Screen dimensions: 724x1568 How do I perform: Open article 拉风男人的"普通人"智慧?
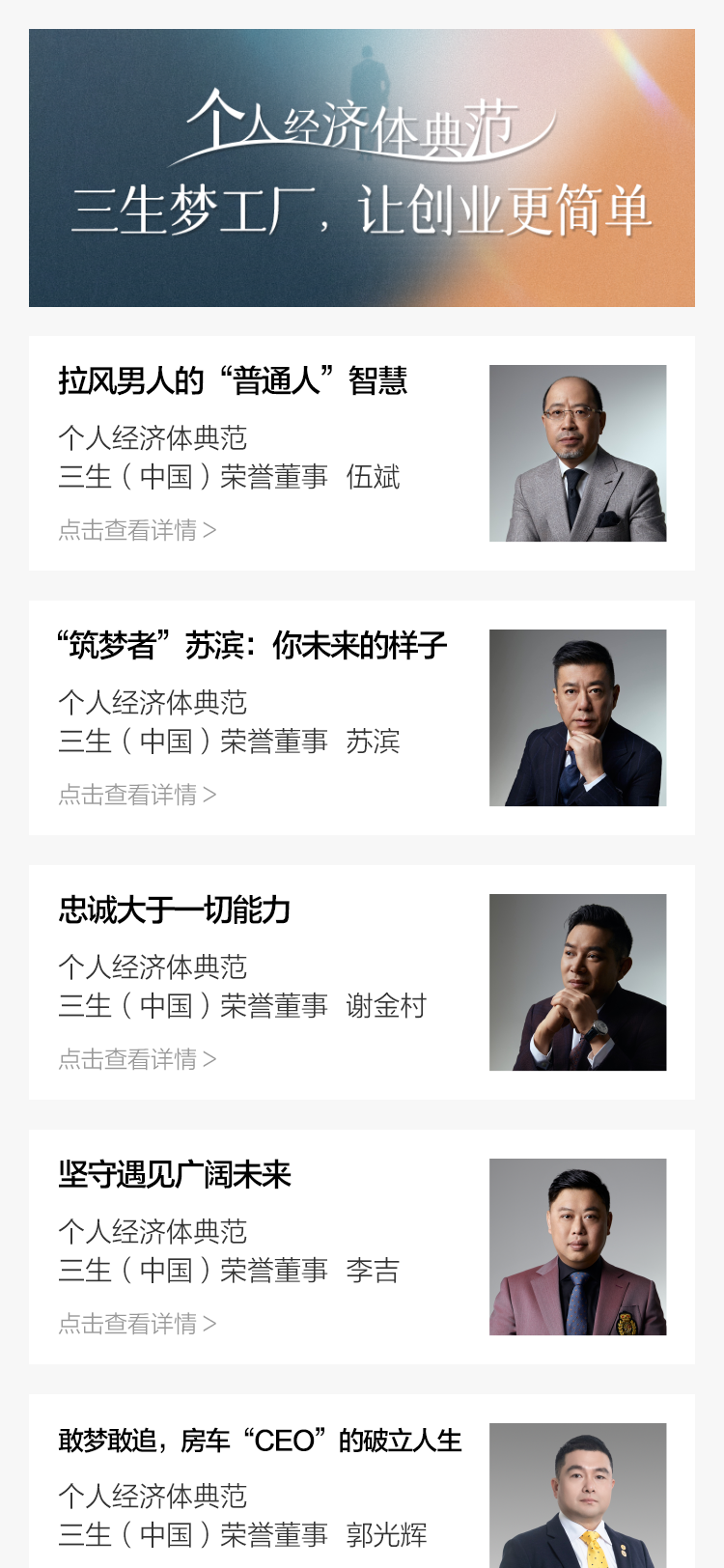coord(233,381)
